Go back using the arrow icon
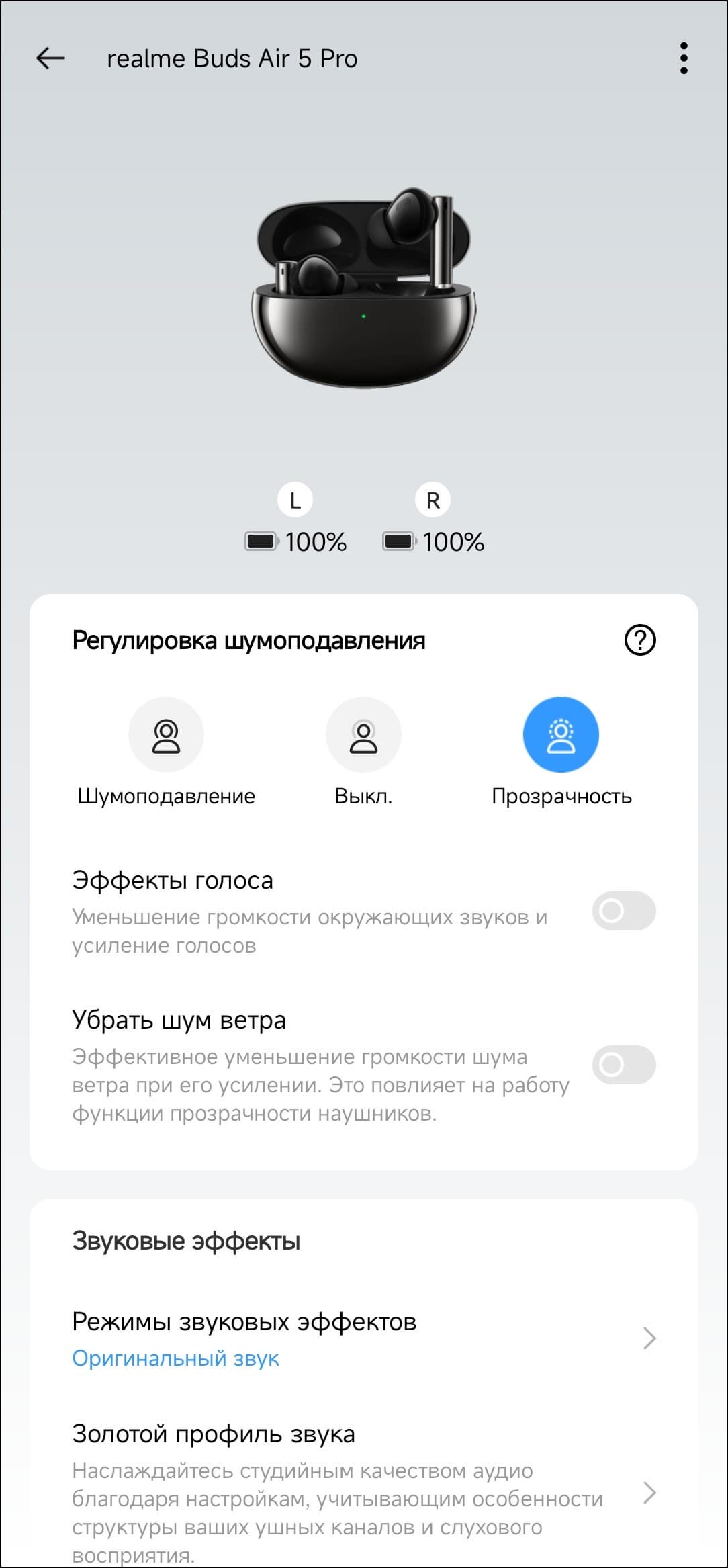Screen dimensions: 728x1568 [x=50, y=58]
